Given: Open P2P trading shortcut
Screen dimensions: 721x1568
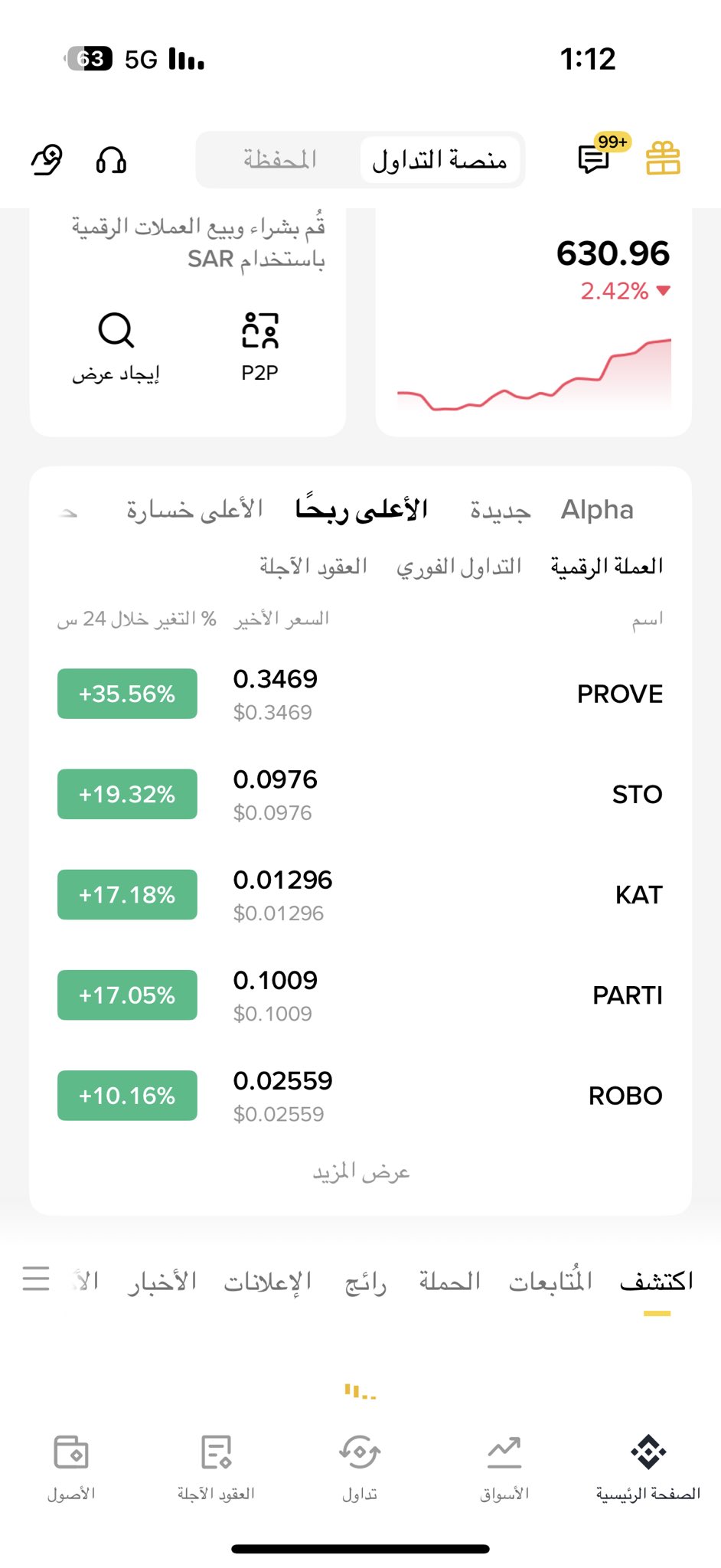Looking at the screenshot, I should [259, 345].
